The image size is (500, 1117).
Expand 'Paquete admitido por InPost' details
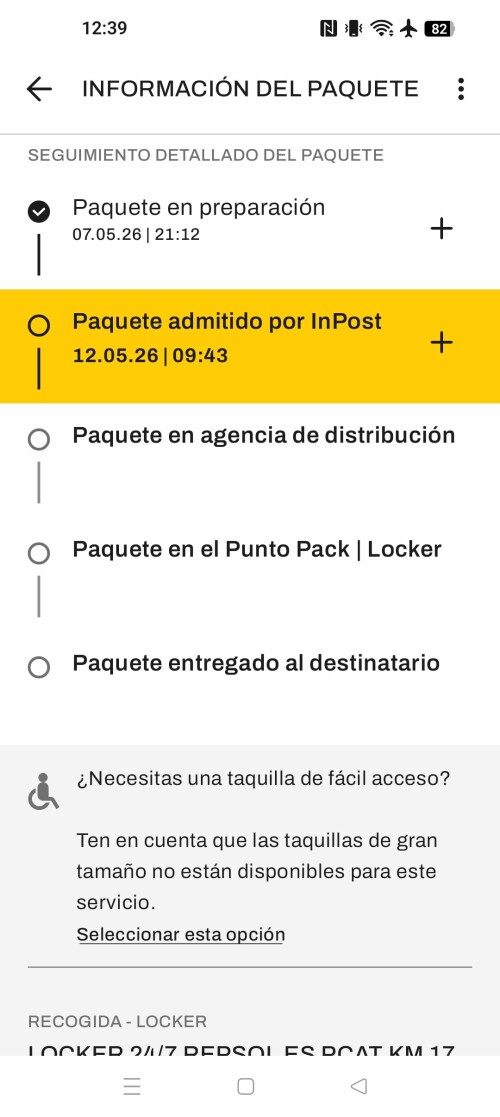click(442, 343)
